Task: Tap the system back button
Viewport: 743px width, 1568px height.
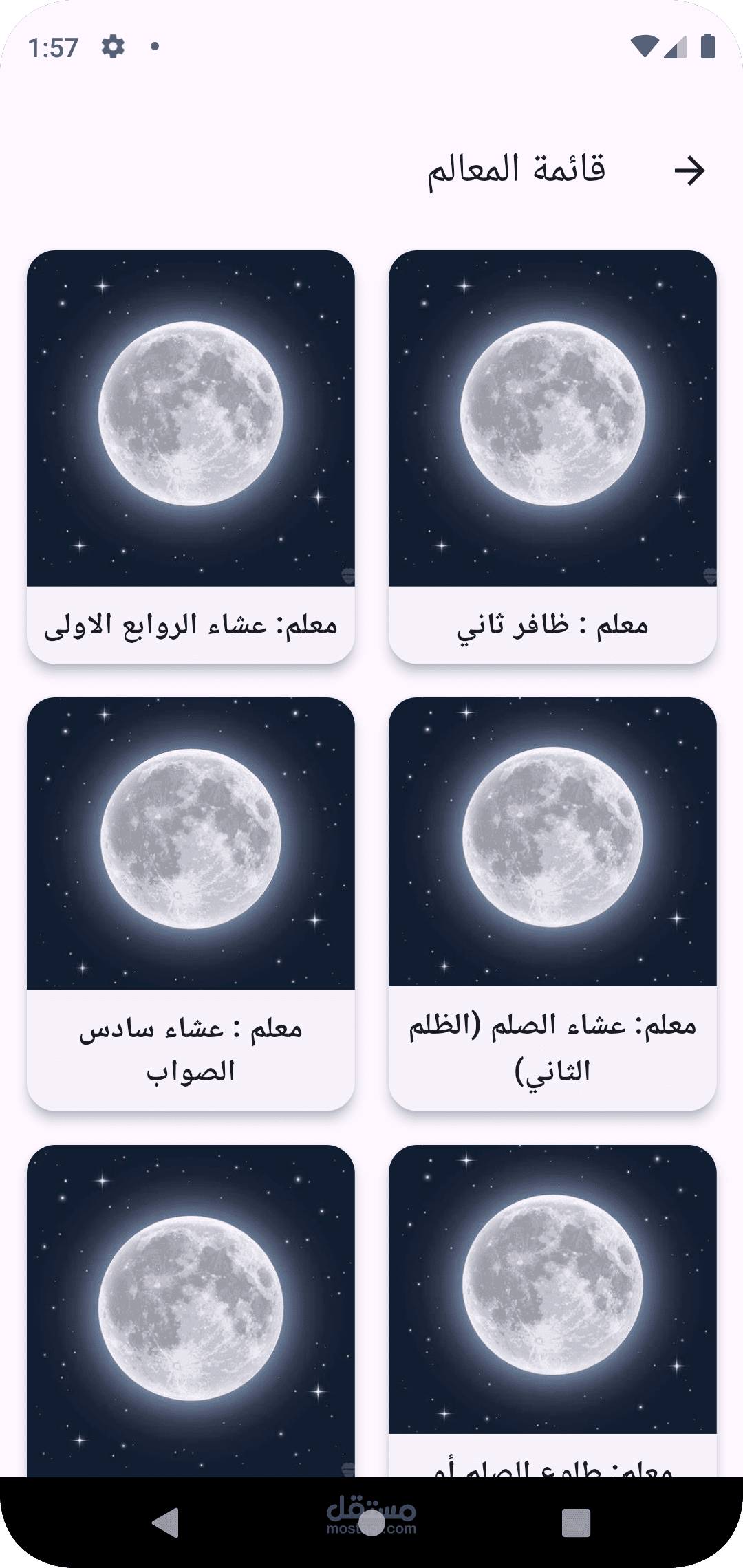Action: tap(166, 1523)
